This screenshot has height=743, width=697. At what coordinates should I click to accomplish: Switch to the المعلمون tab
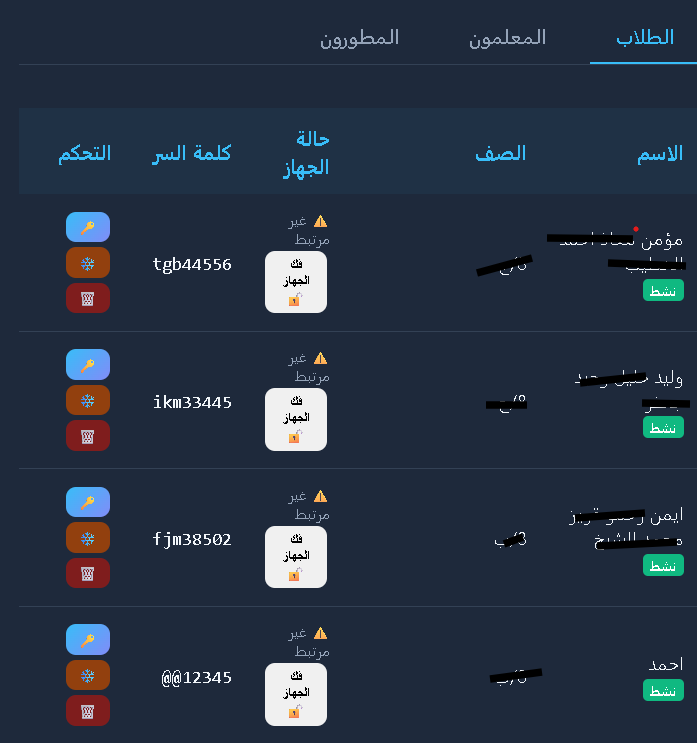tap(507, 38)
